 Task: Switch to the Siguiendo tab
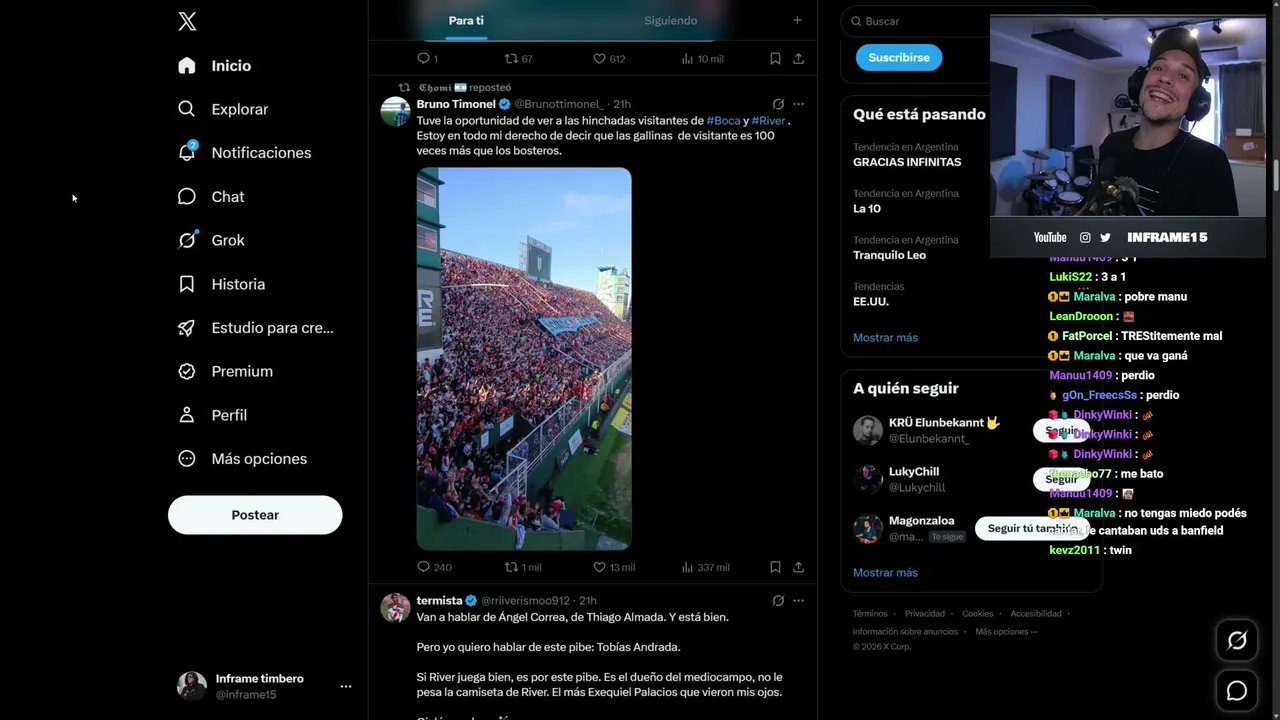[x=670, y=20]
